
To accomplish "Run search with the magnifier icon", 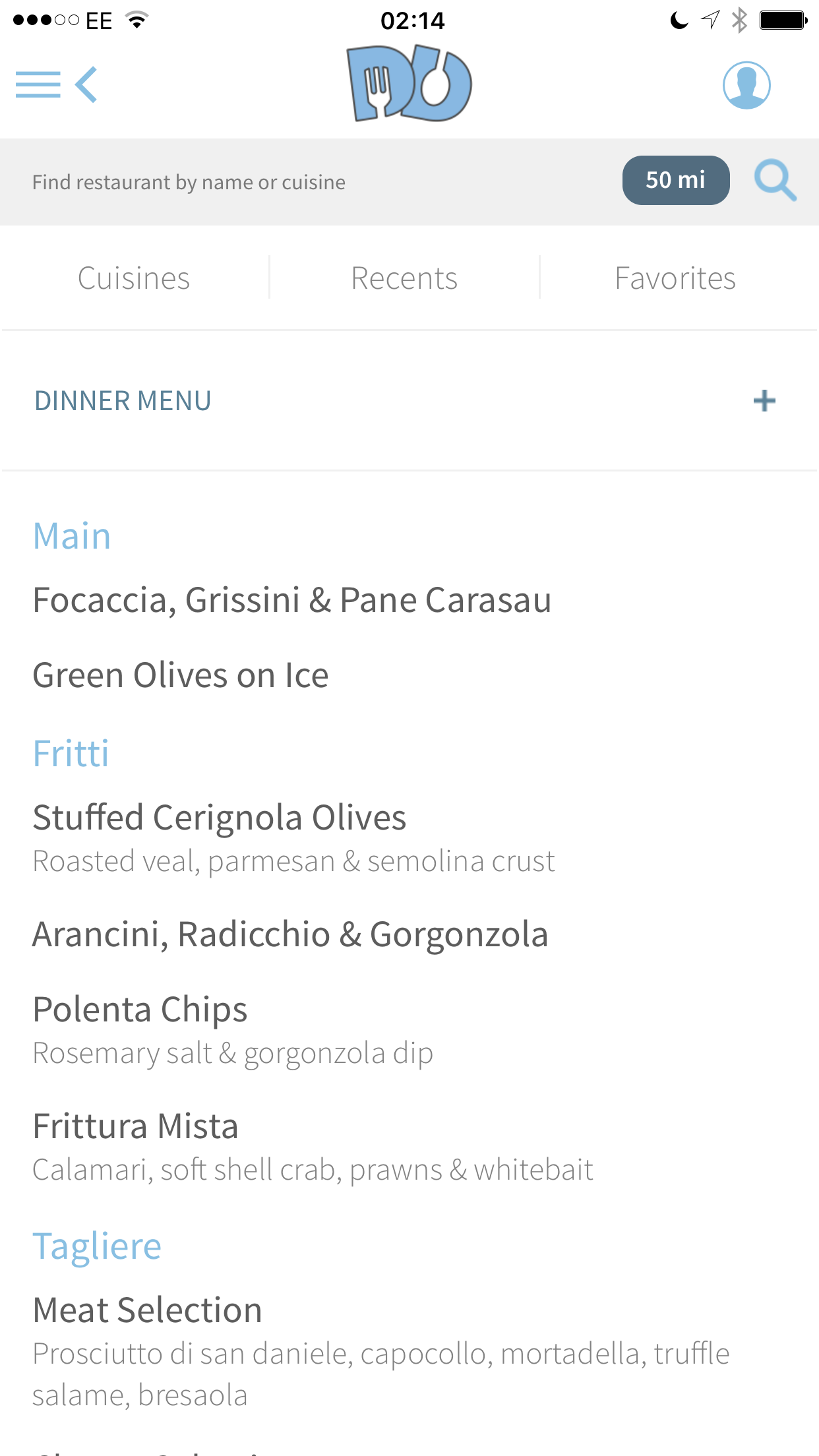I will (x=775, y=181).
